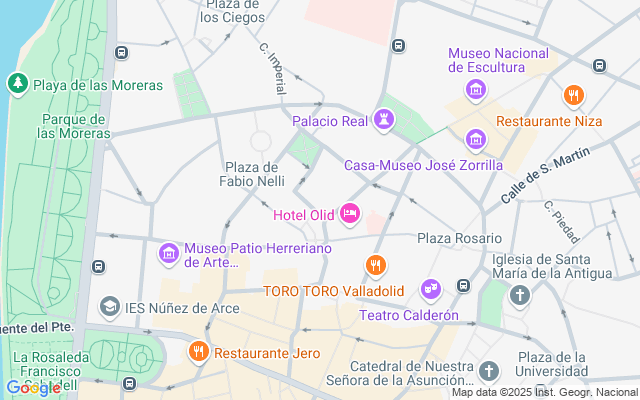Select the Iglesia de Santa María de la Antigua pin
This screenshot has width=640, height=400.
(519, 295)
